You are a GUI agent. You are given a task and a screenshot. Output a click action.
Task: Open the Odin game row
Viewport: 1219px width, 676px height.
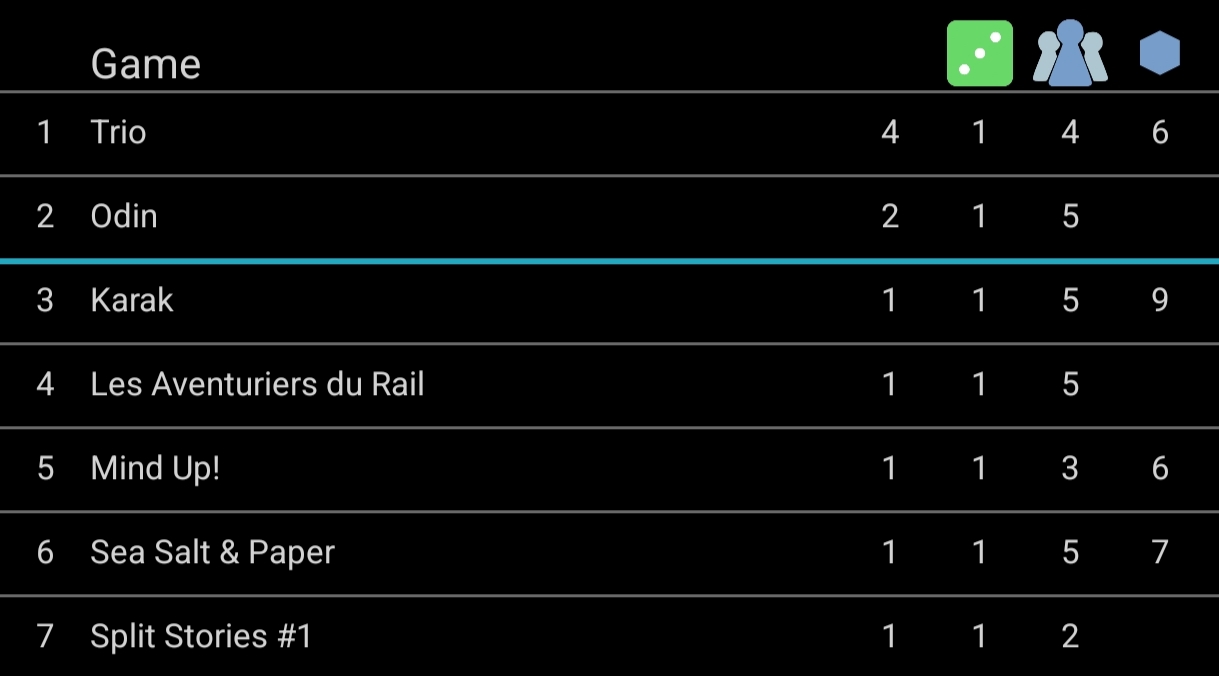tap(124, 216)
